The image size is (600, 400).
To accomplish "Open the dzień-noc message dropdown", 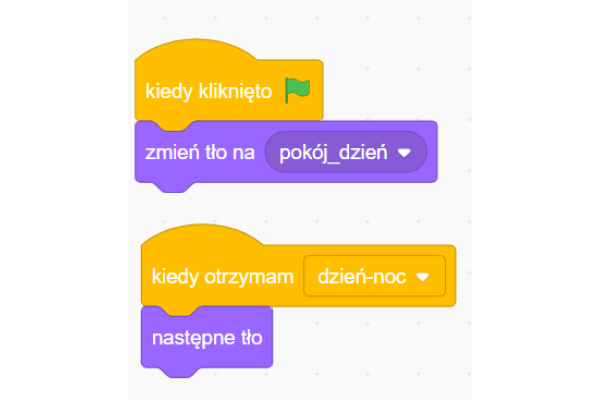I will pyautogui.click(x=424, y=276).
